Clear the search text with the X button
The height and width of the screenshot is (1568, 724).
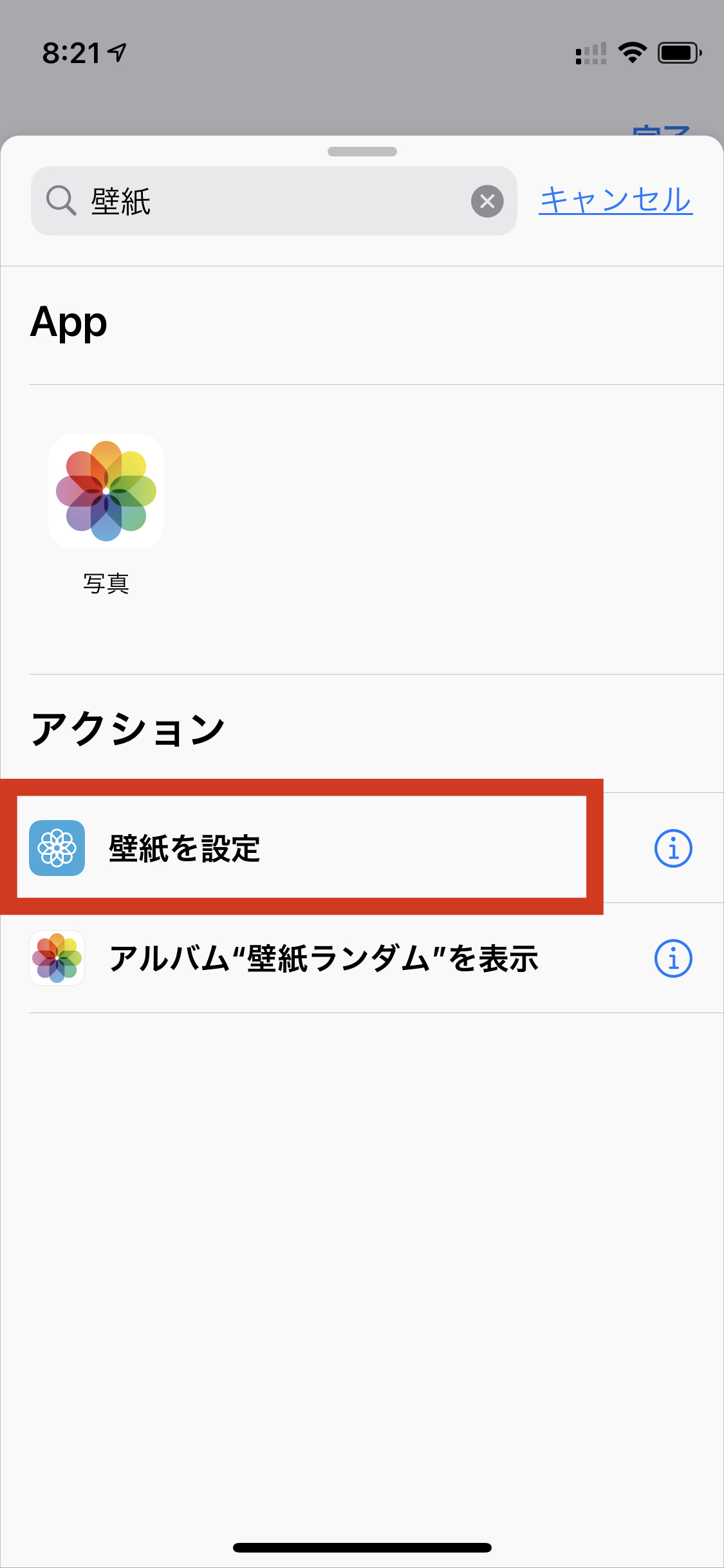coord(487,201)
